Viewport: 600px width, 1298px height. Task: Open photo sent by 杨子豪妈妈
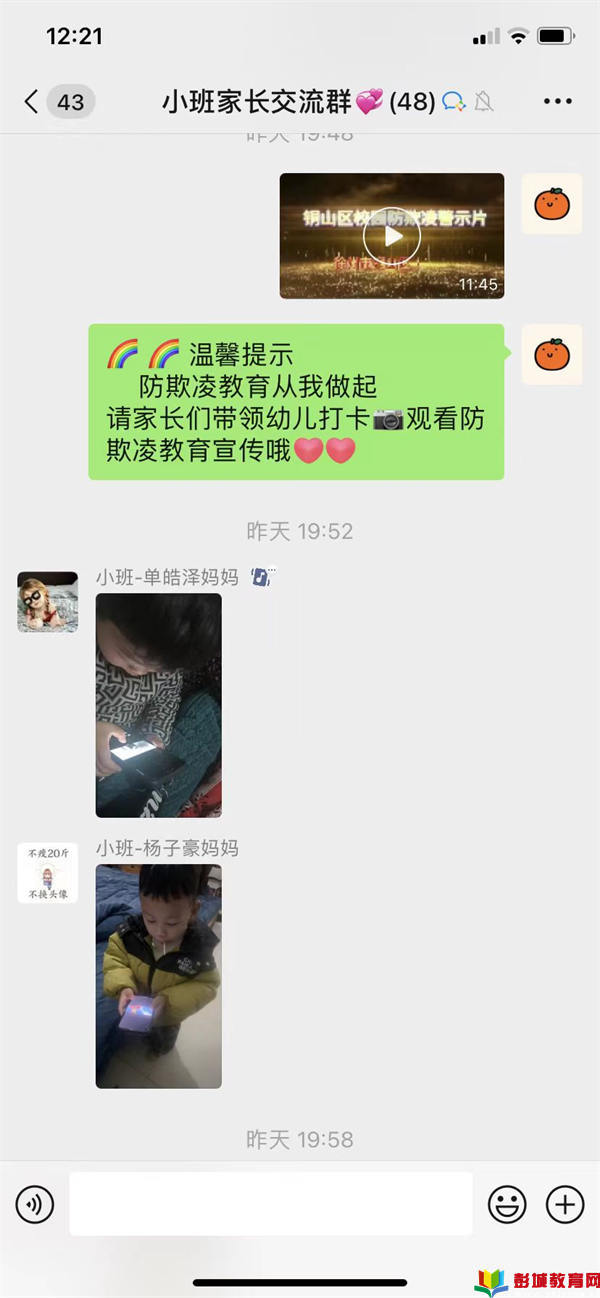click(x=158, y=976)
